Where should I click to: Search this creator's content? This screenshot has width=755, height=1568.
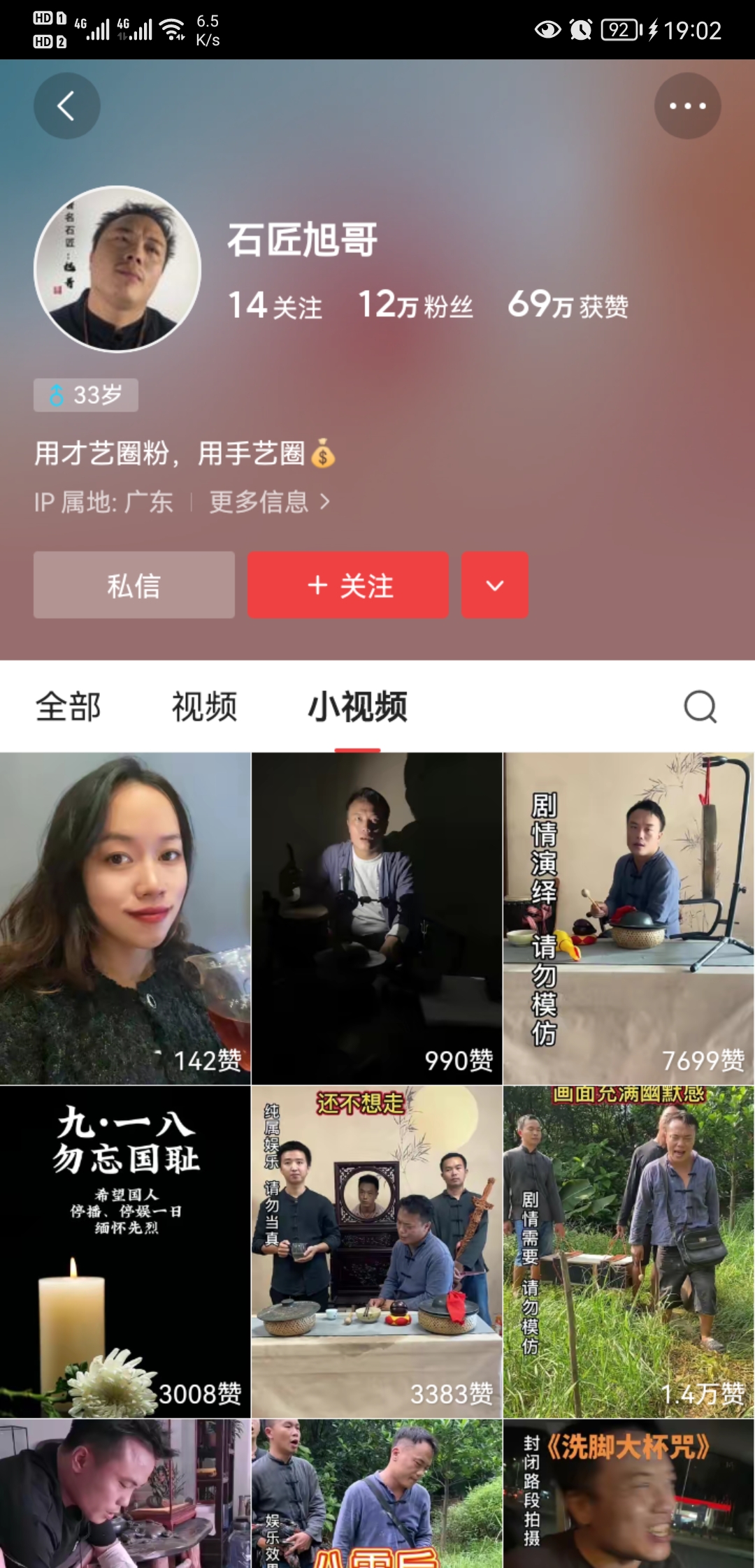coord(700,706)
